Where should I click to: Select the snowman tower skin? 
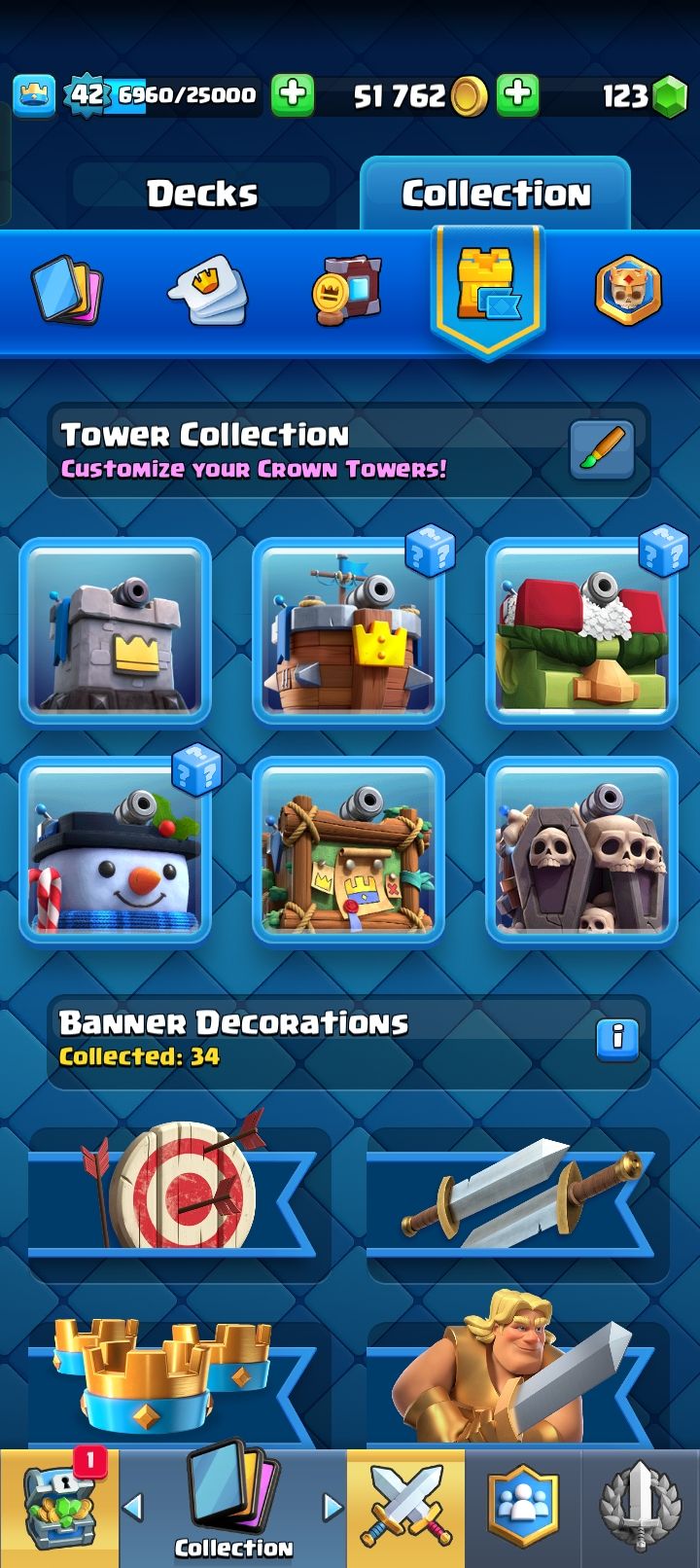[x=115, y=849]
